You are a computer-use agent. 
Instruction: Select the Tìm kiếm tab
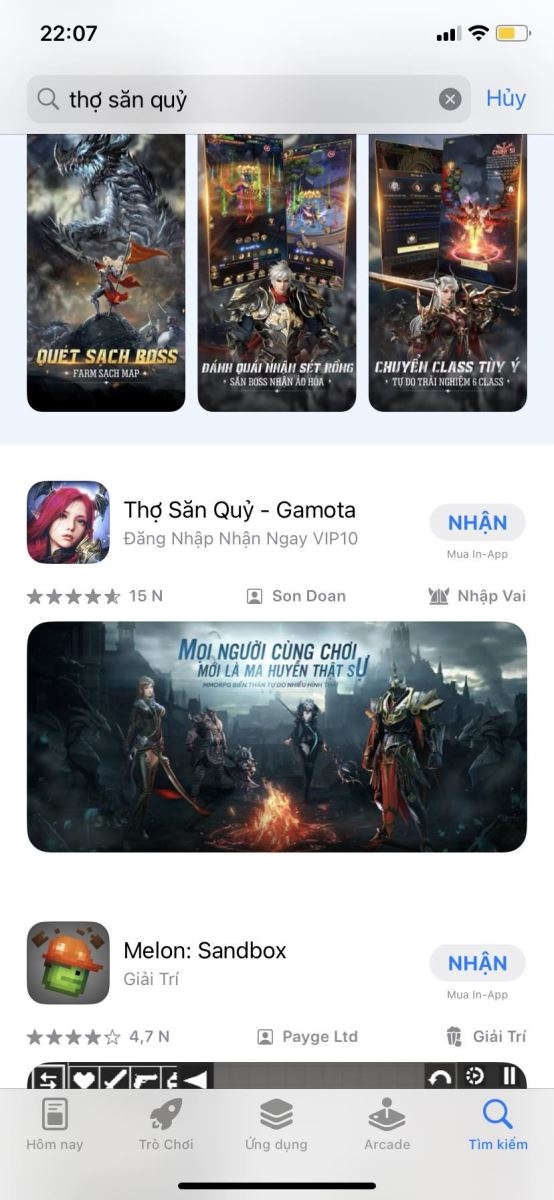coord(498,1124)
